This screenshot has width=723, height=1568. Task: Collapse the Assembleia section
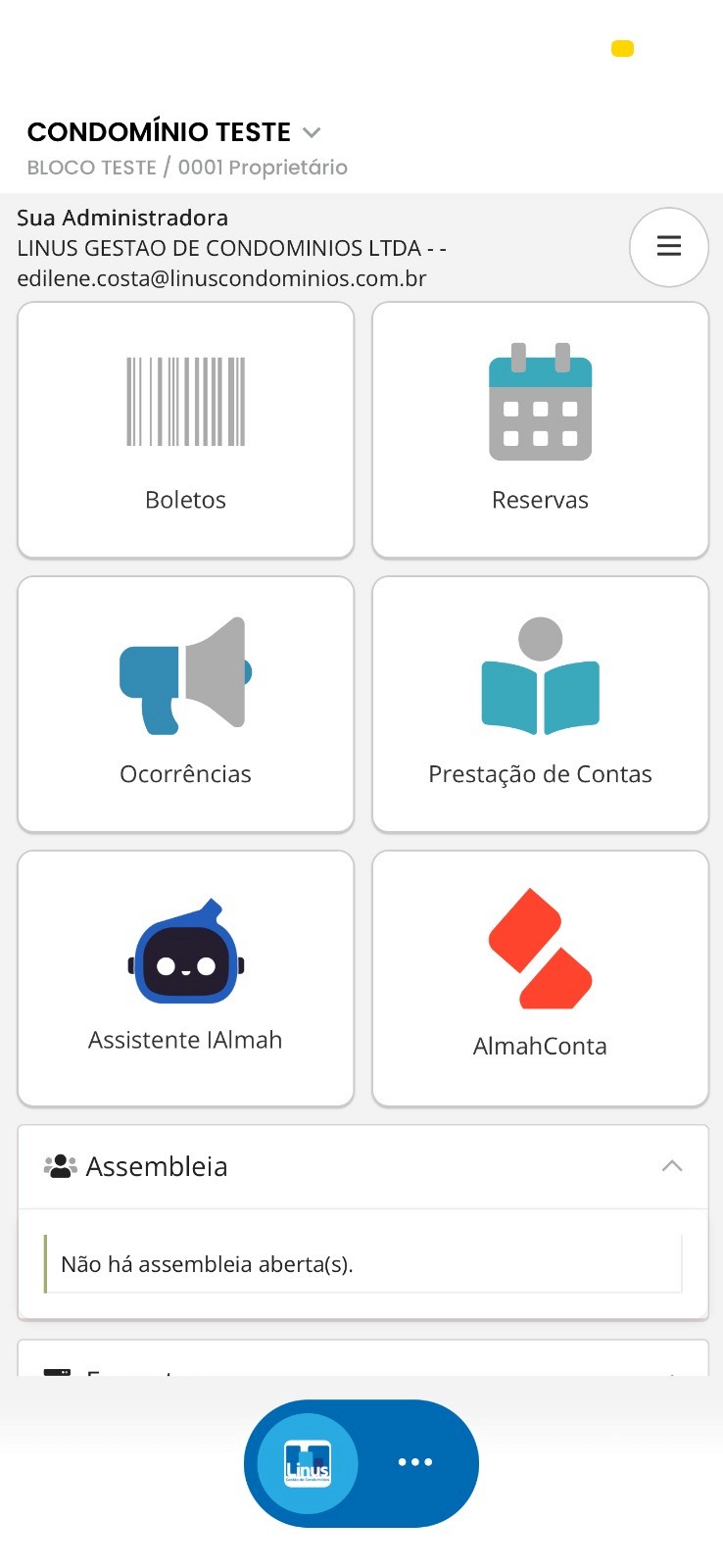click(671, 1166)
